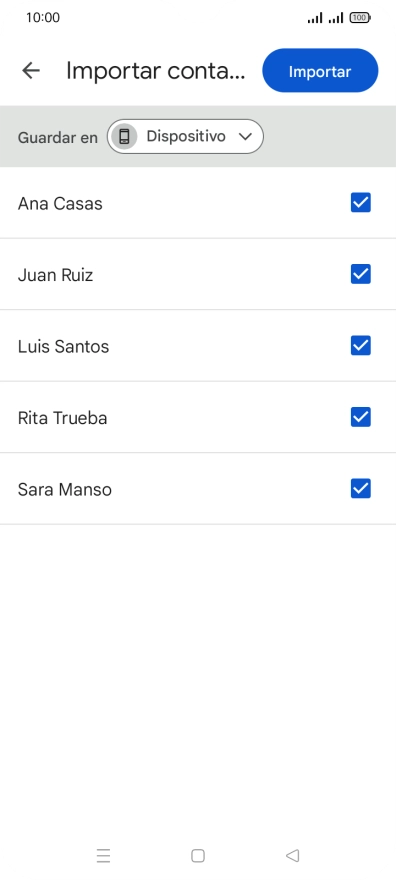396x880 pixels.
Task: Go to the home screen
Action: pos(198,856)
